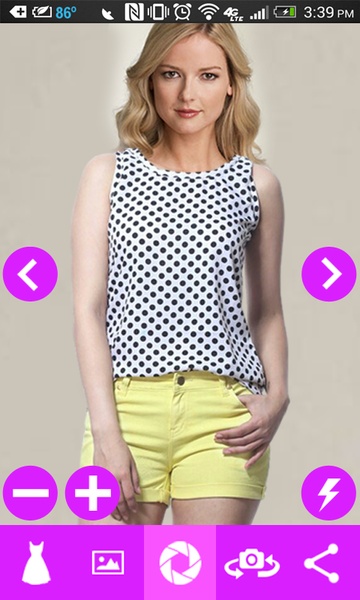Show the next outfit with right arrow
This screenshot has height=600, width=360.
tap(329, 274)
